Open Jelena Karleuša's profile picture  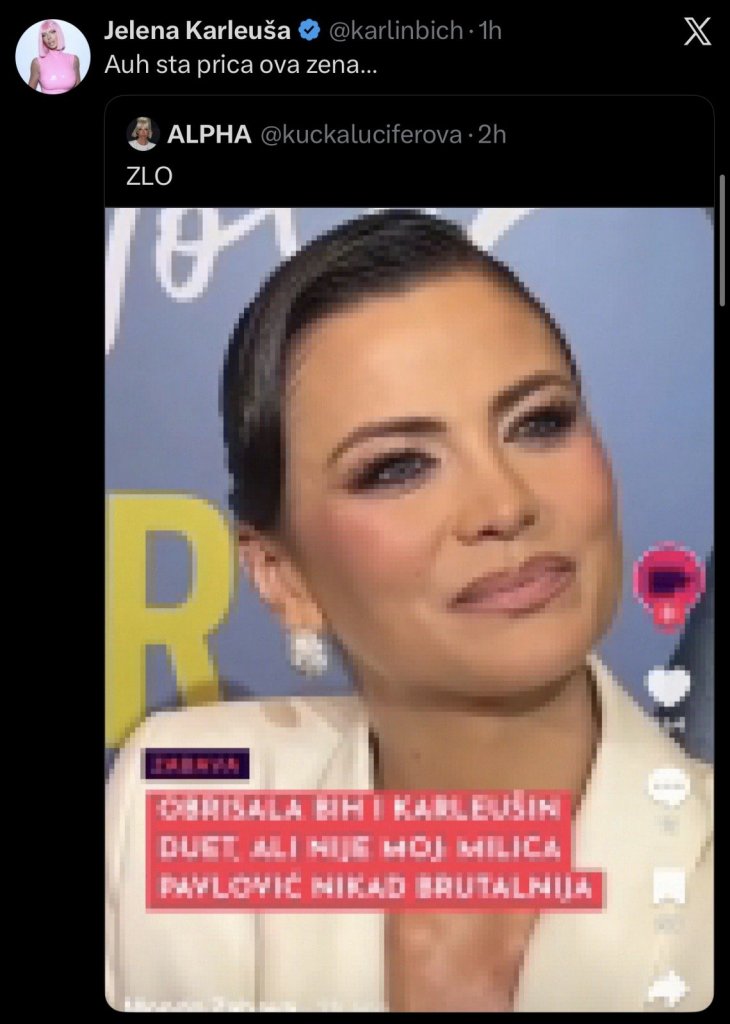(53, 56)
